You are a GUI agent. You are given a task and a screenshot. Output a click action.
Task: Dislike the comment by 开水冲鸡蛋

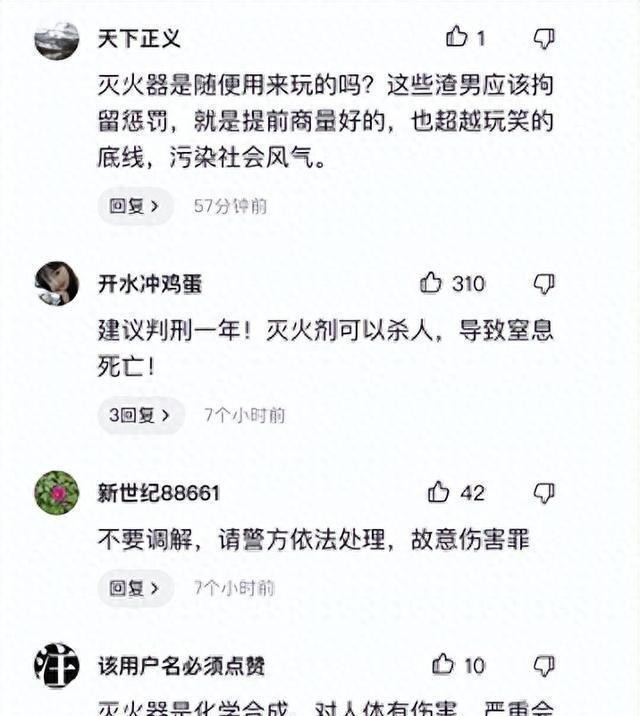[543, 284]
